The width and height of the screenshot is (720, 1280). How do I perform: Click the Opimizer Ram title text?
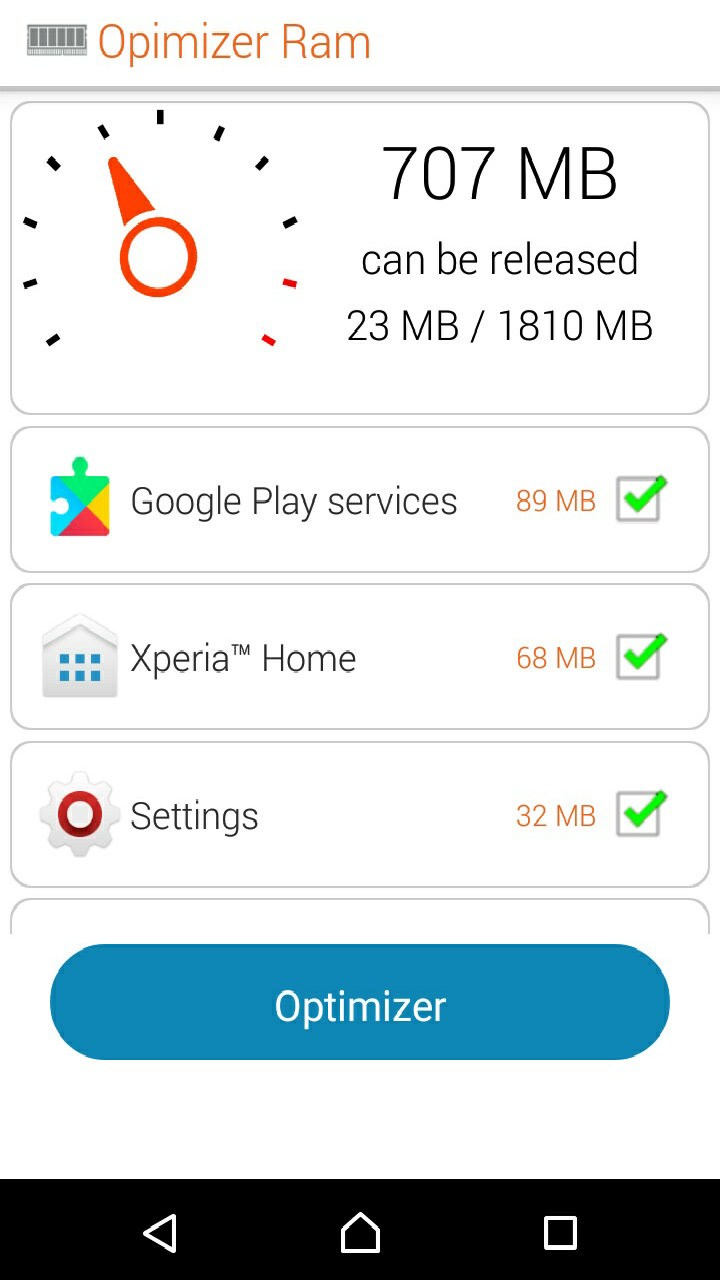coord(234,41)
